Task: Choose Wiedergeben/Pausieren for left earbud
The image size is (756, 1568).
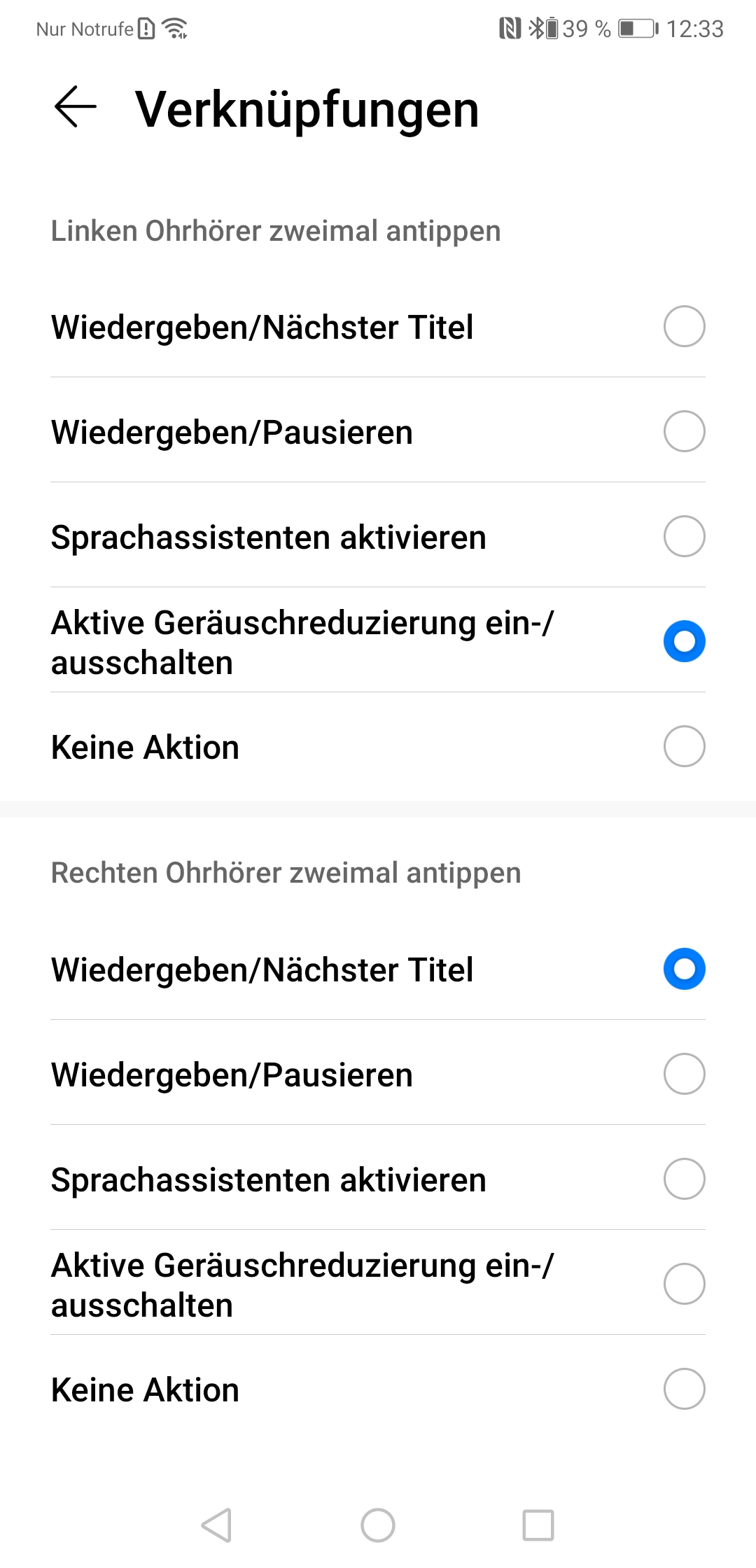Action: pyautogui.click(x=683, y=431)
